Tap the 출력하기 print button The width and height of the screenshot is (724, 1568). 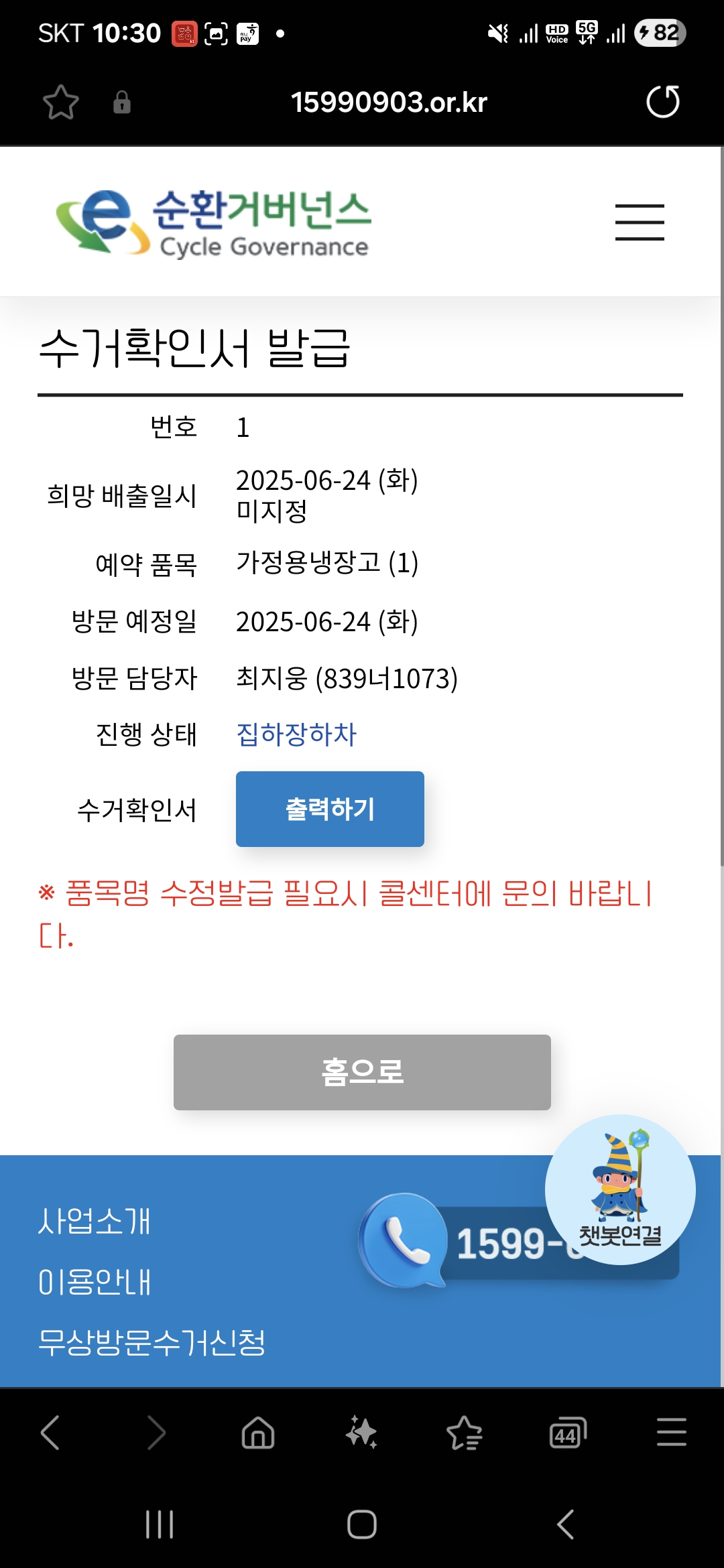point(330,809)
